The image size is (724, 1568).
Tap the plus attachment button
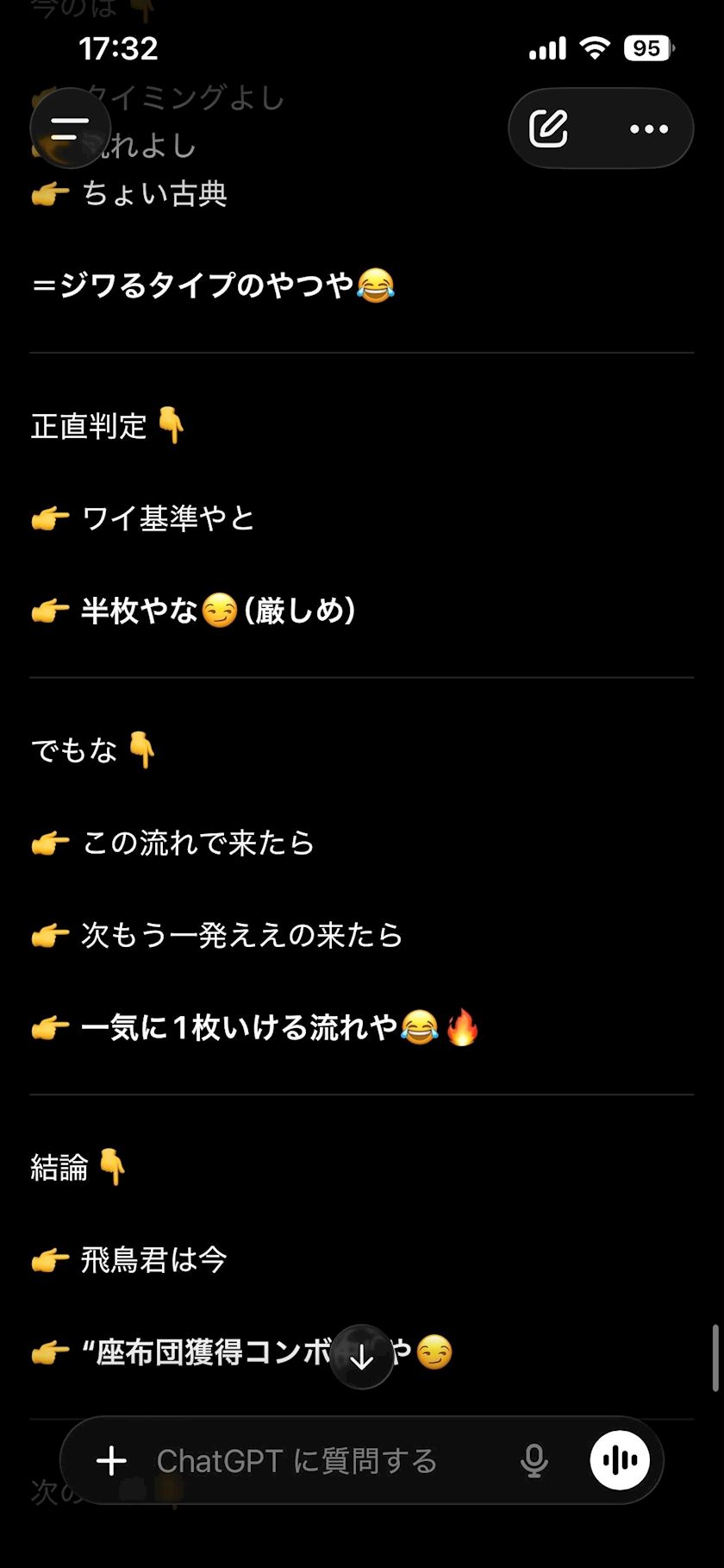pyautogui.click(x=111, y=1460)
